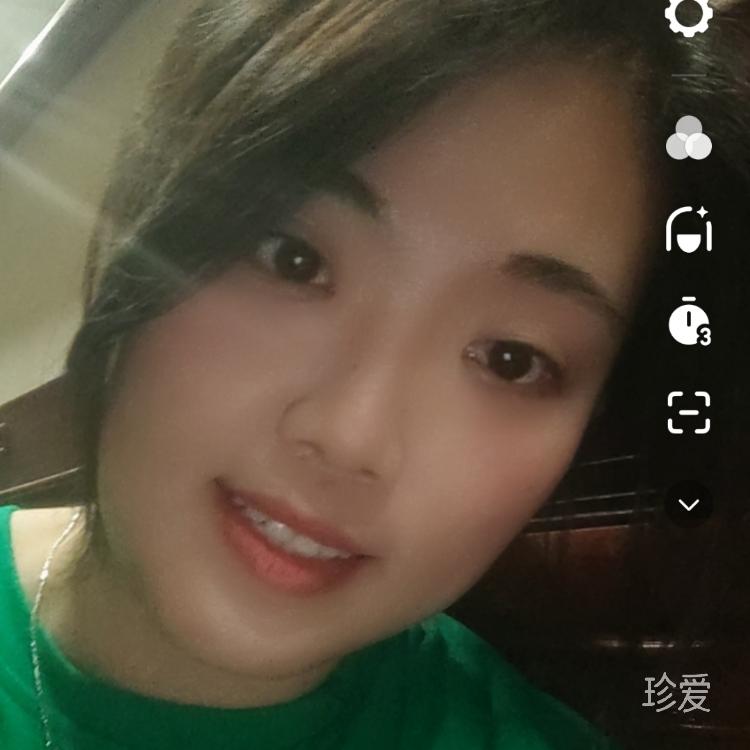Image resolution: width=750 pixels, height=750 pixels.
Task: Tap the 3-second timer icon
Action: (x=689, y=322)
